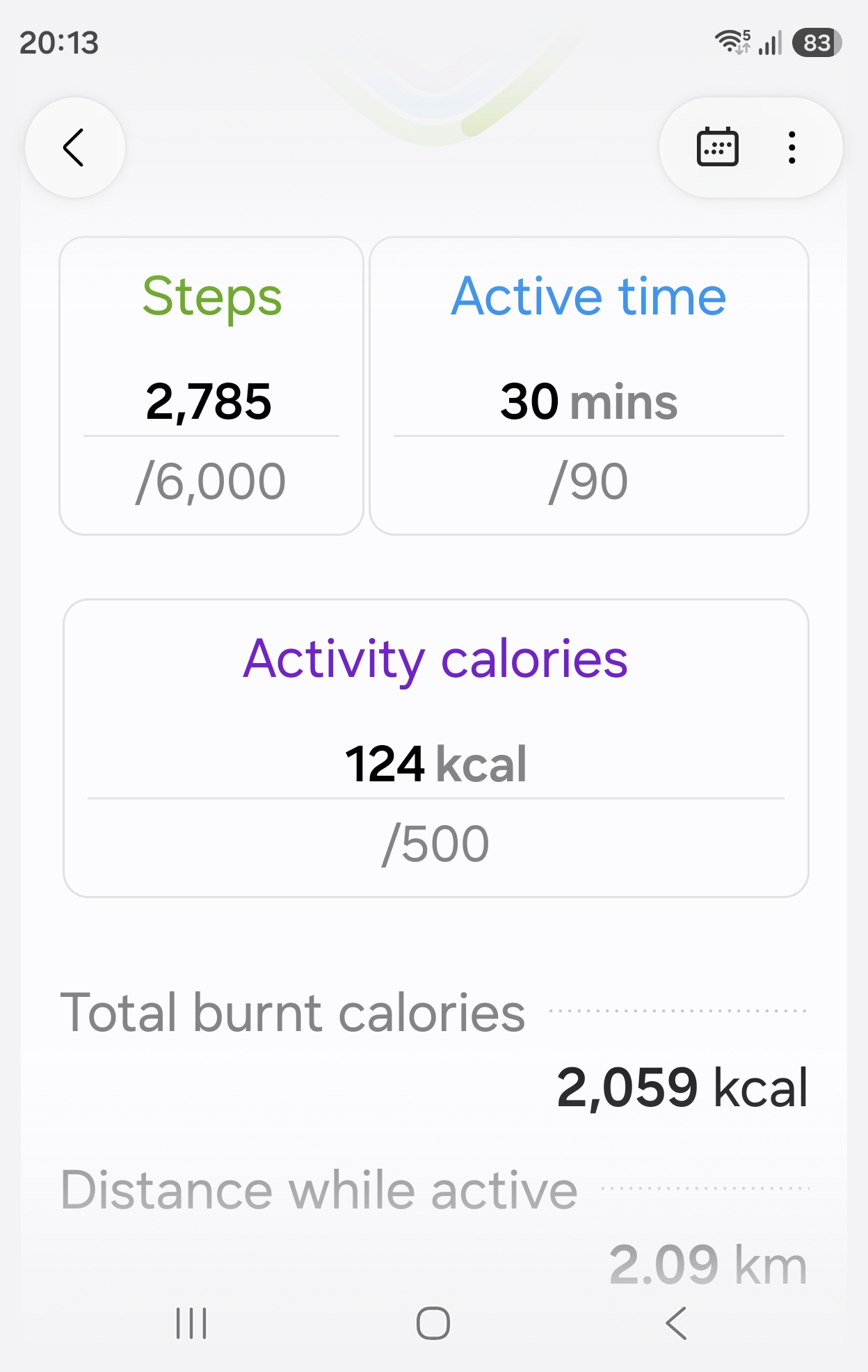Open the calendar date picker
Screen dimensions: 868x1372
point(717,147)
